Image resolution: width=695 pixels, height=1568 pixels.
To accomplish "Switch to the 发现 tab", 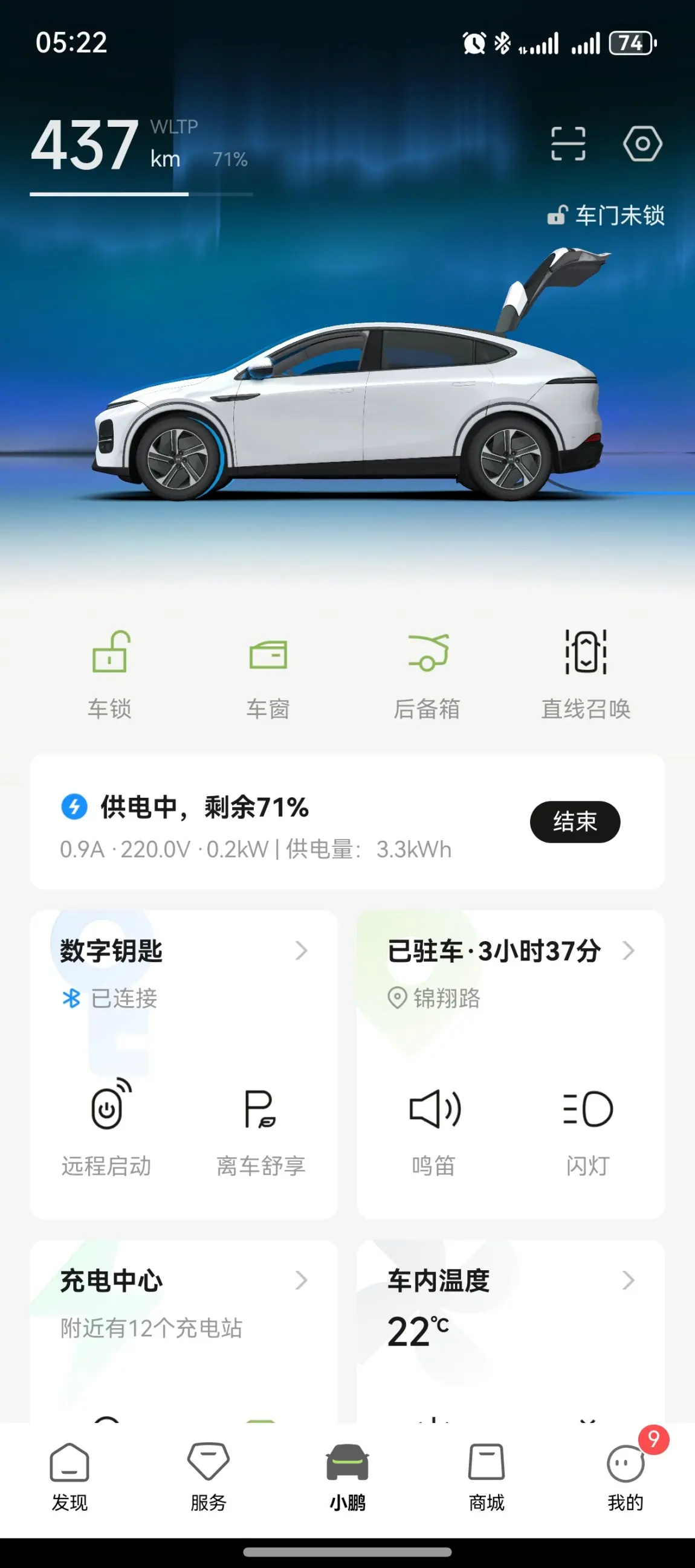I will point(69,1477).
